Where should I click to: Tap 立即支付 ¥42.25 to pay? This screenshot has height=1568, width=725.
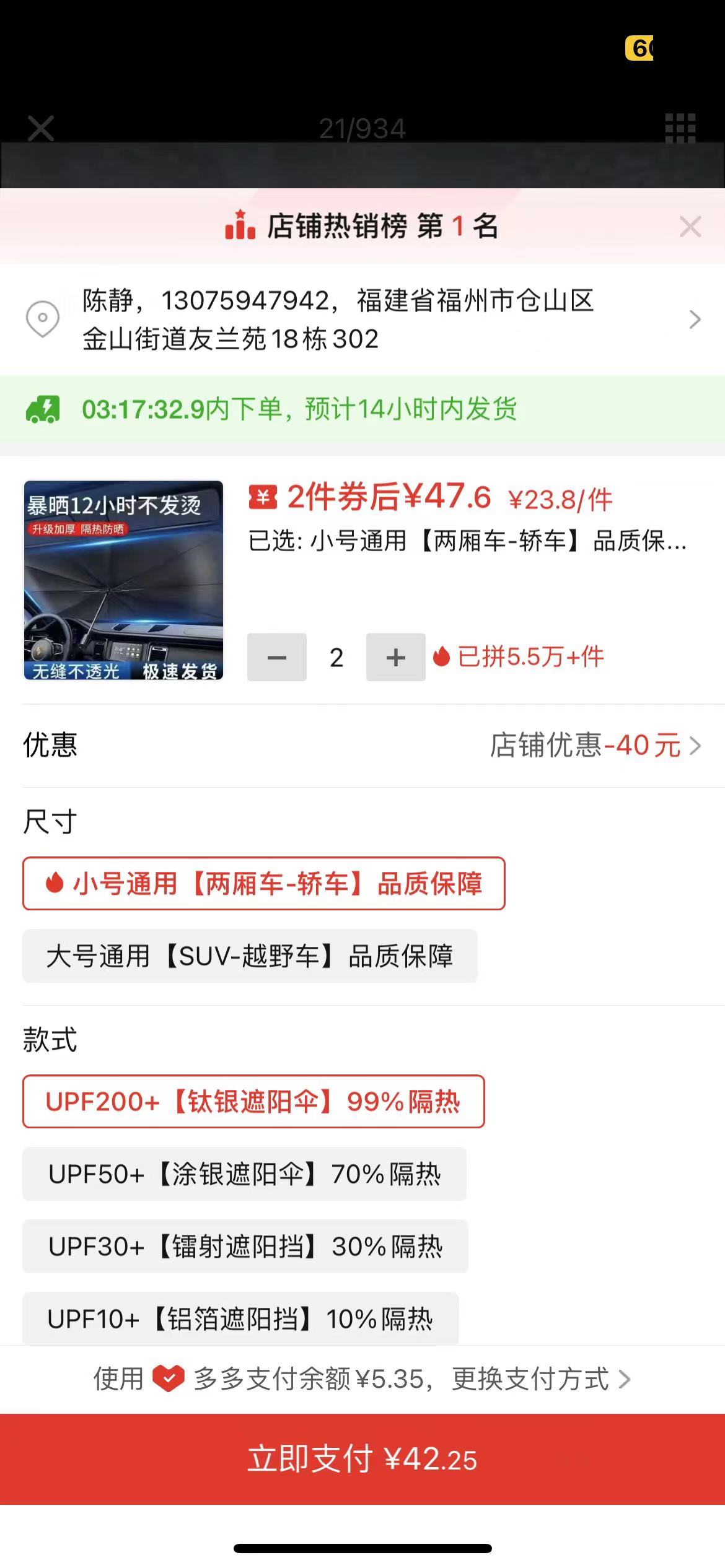point(362,1459)
